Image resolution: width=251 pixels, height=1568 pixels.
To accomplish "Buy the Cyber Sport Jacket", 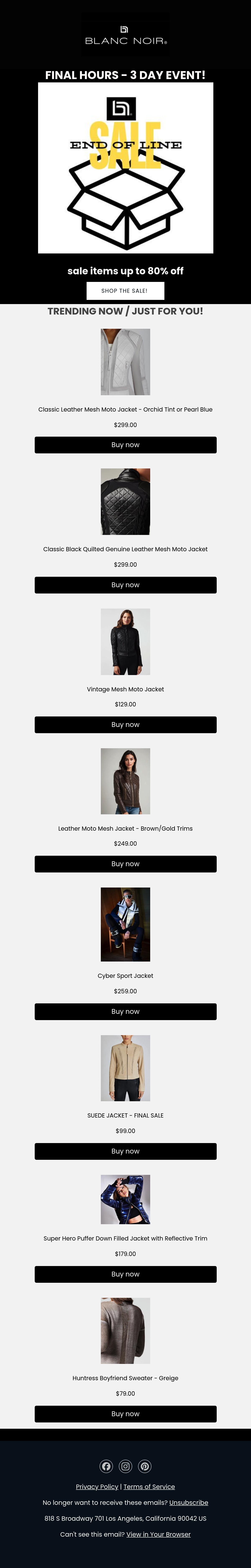I will (125, 1012).
